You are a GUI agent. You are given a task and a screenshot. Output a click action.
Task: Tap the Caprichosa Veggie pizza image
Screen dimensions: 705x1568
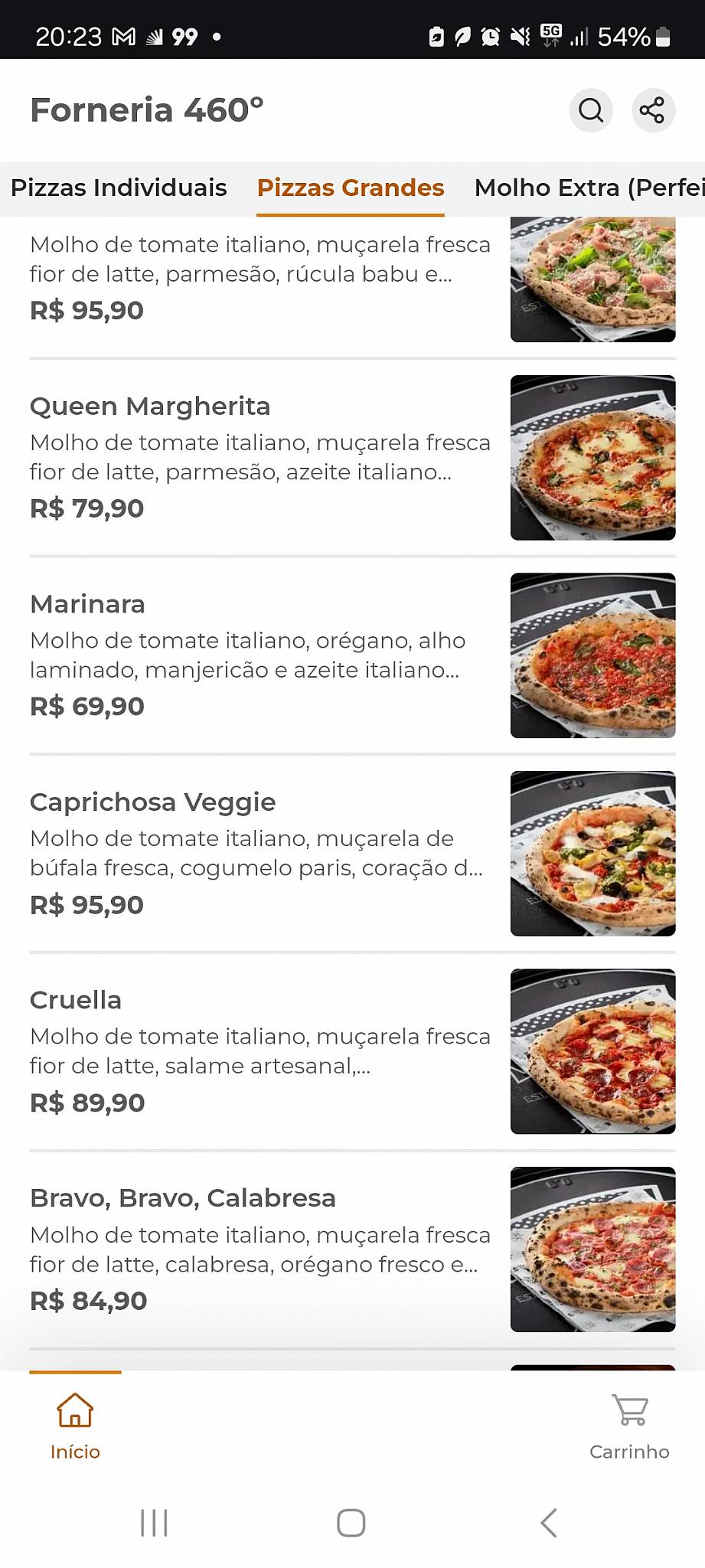(x=592, y=854)
